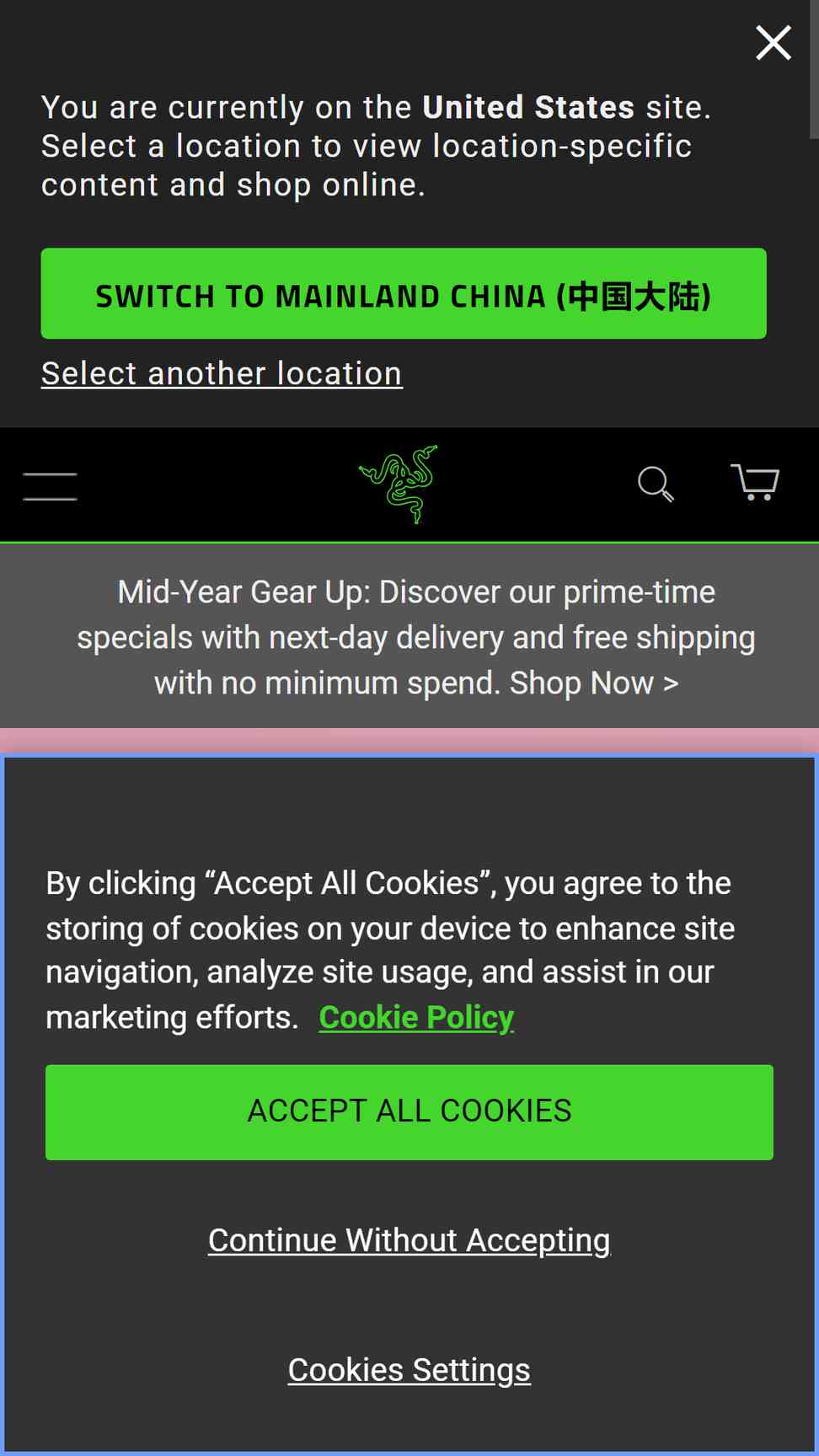Tap Select another location link
The image size is (819, 1456).
click(222, 373)
